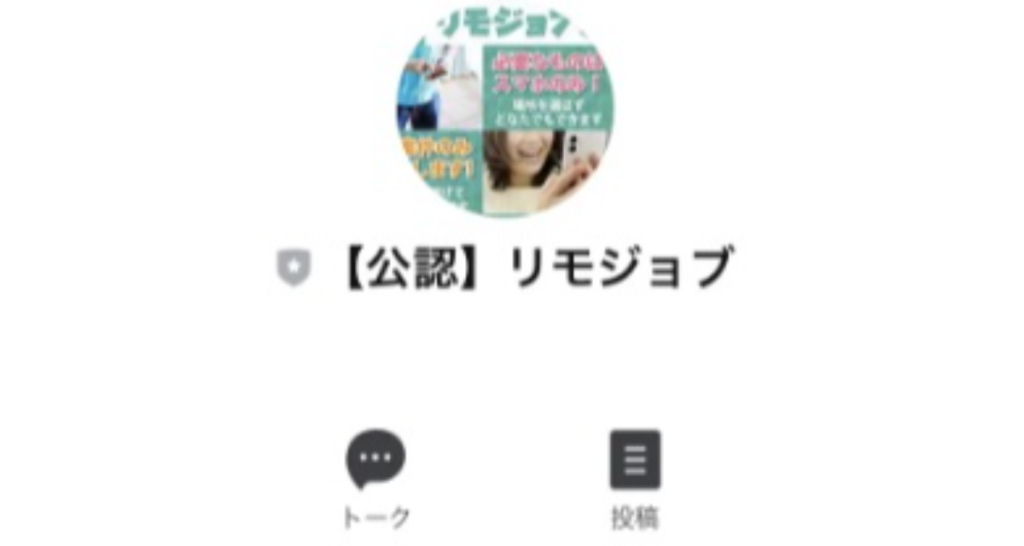Open talk with リモジョブ
Screen dimensions: 1024x546
[x=376, y=461]
